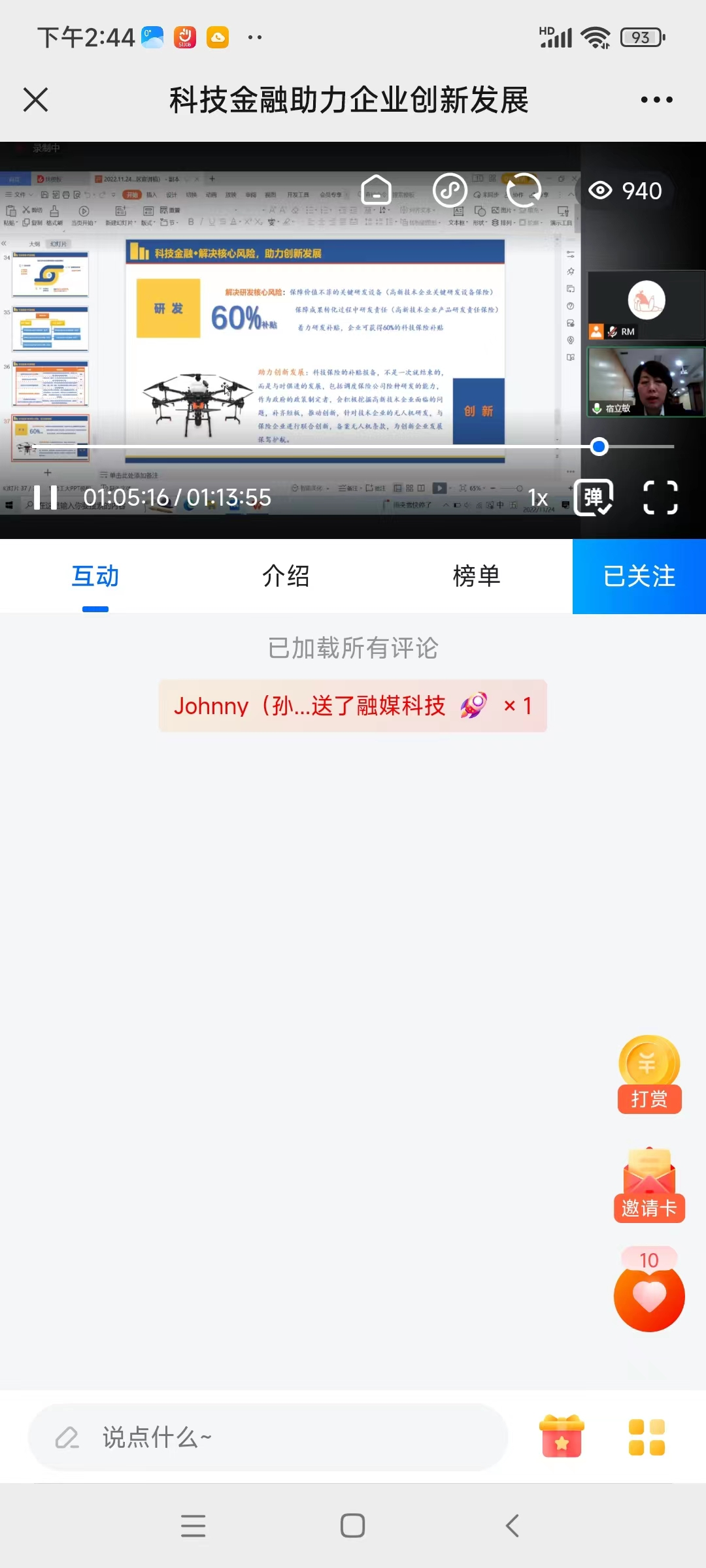Open the four-square grid menu
Image resolution: width=706 pixels, height=1568 pixels.
(646, 1437)
